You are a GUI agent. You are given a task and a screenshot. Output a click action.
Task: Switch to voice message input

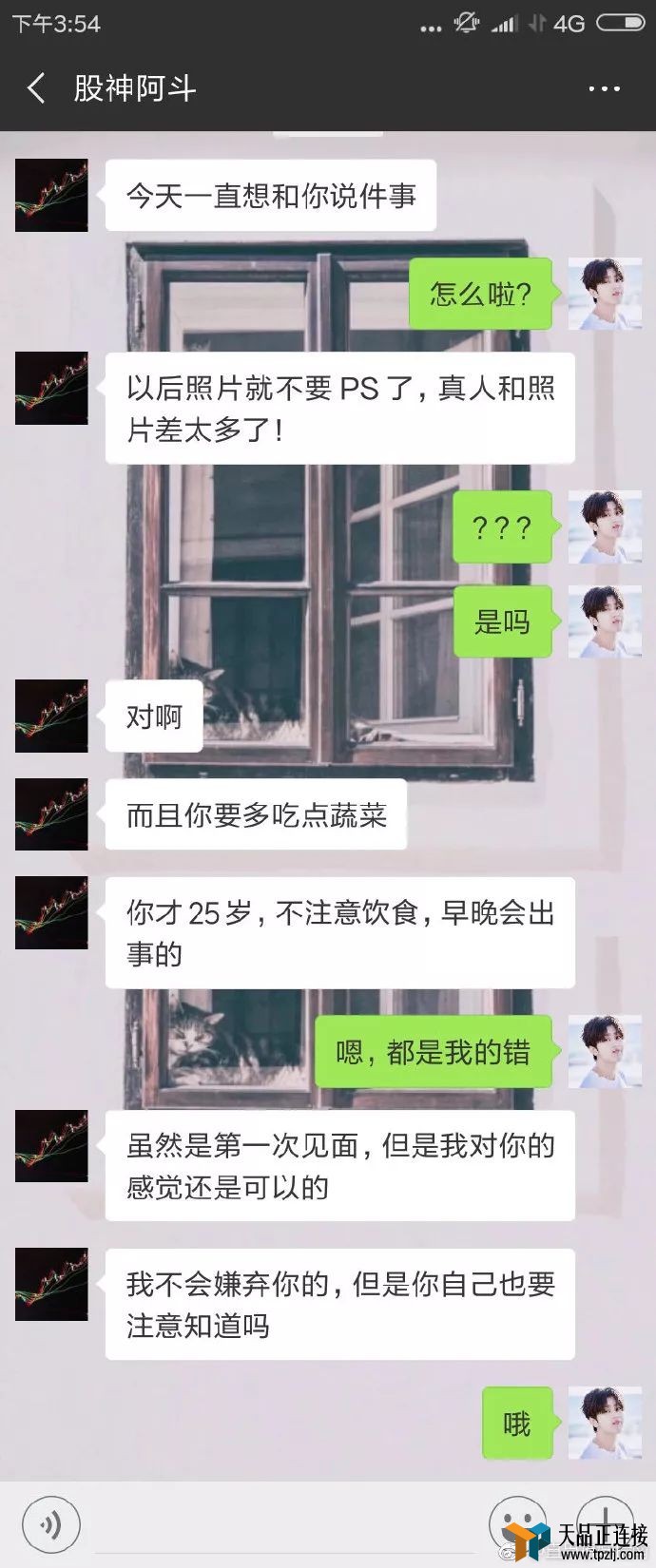(49, 1525)
